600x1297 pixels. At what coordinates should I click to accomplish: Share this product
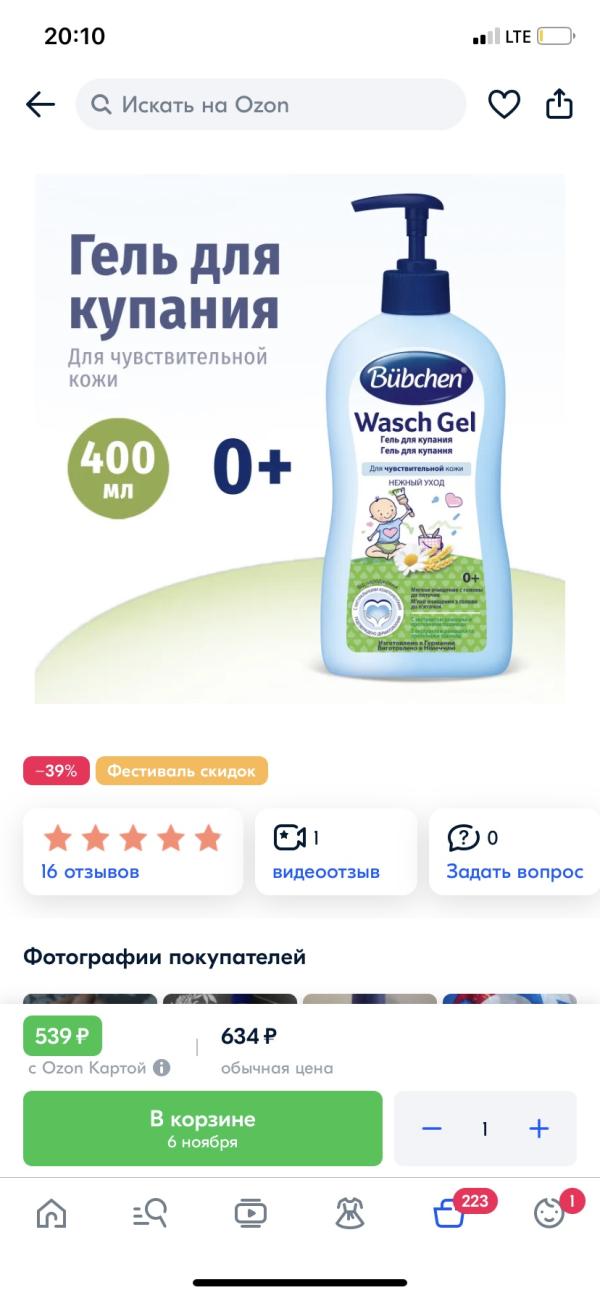559,104
